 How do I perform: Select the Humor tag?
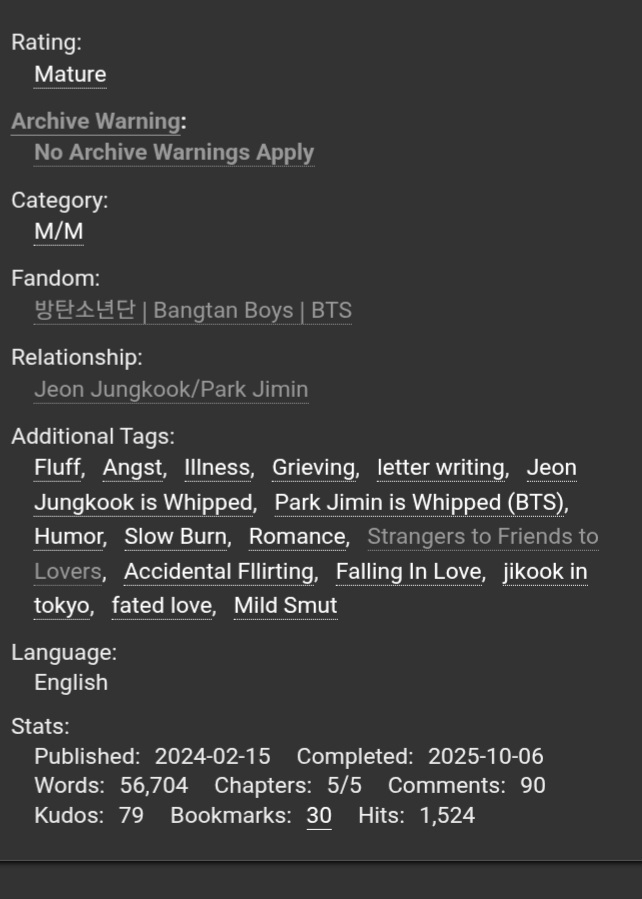pos(69,537)
